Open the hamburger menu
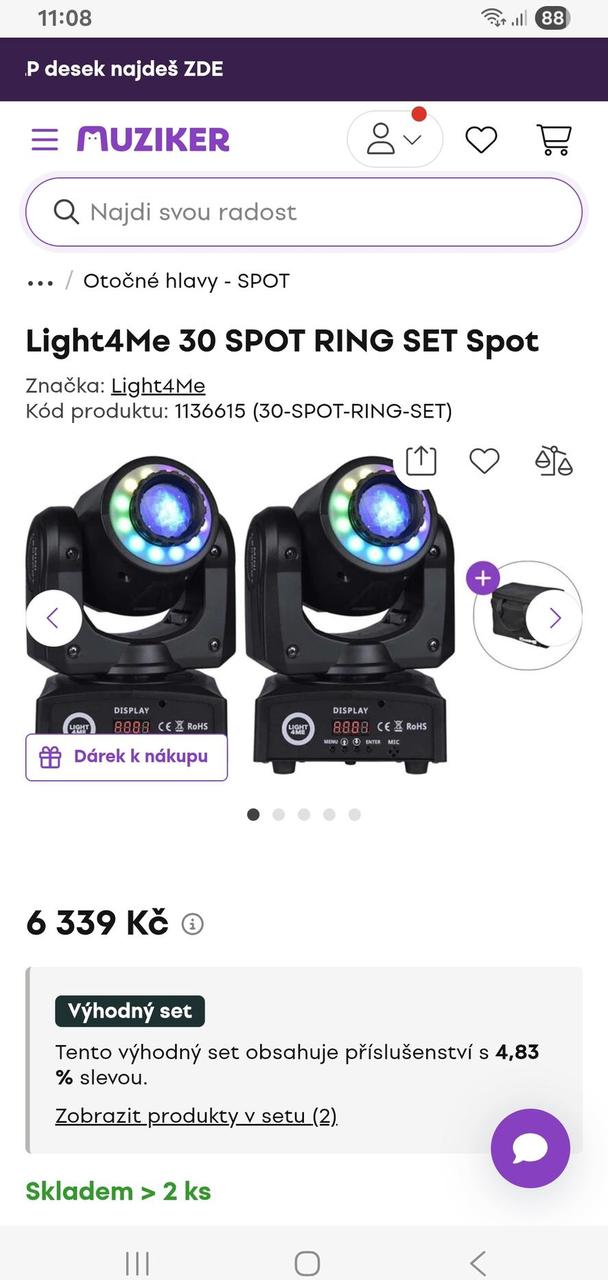Viewport: 608px width, 1280px height. tap(45, 140)
